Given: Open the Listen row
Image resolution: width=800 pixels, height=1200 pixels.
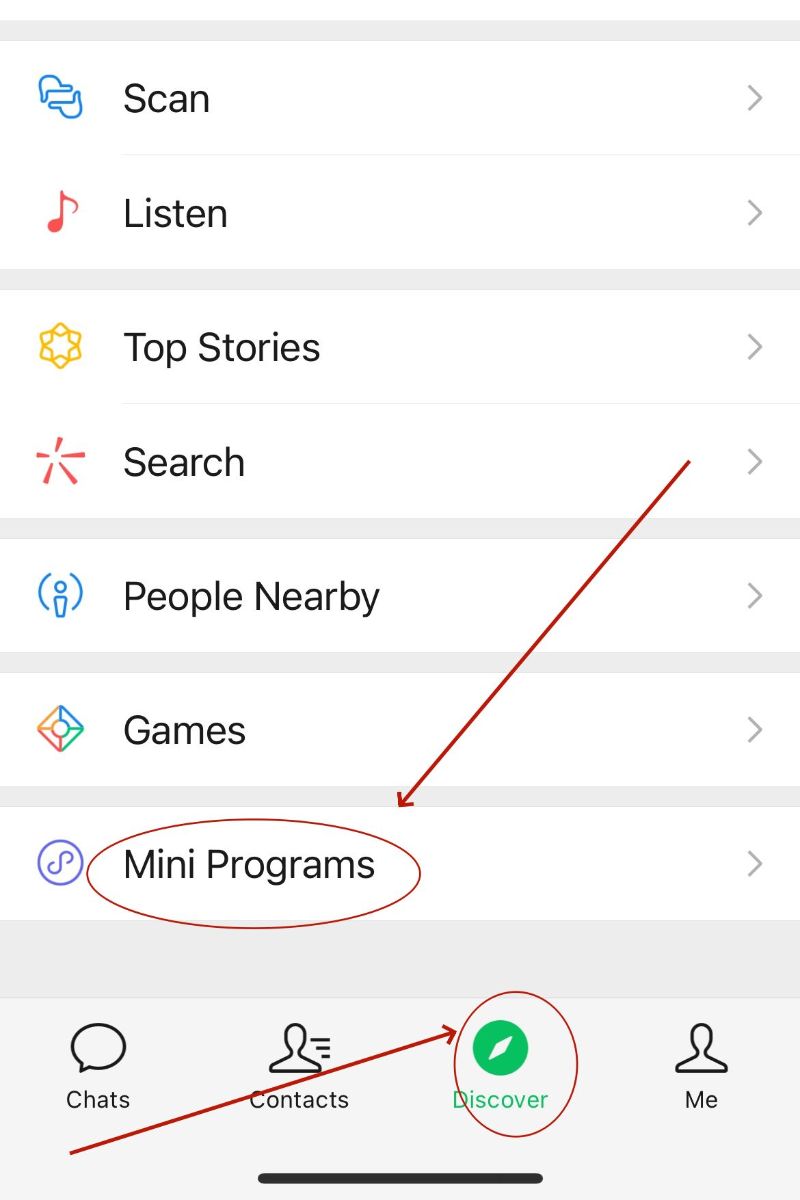Looking at the screenshot, I should point(175,213).
